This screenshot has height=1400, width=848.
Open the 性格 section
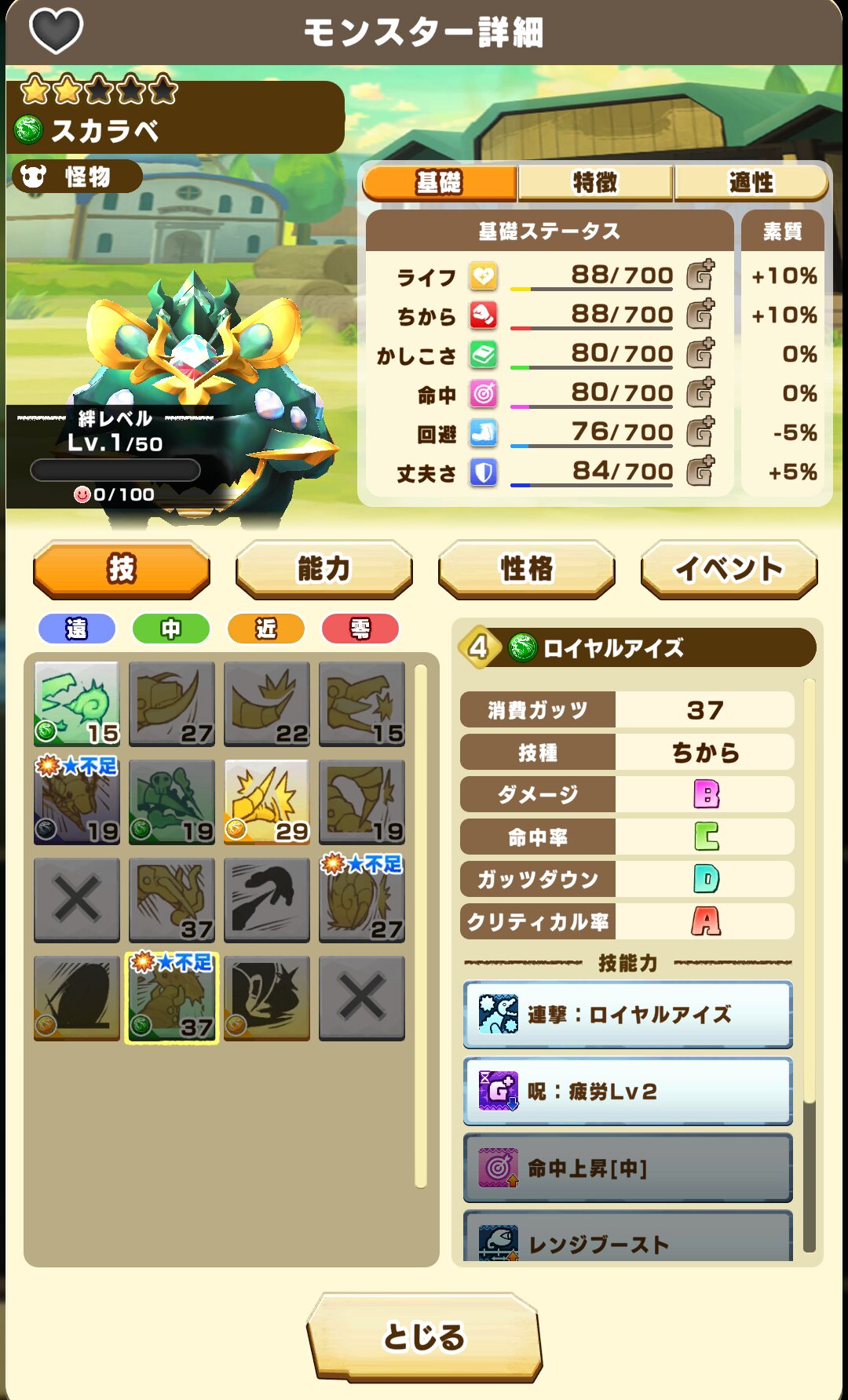[x=526, y=569]
